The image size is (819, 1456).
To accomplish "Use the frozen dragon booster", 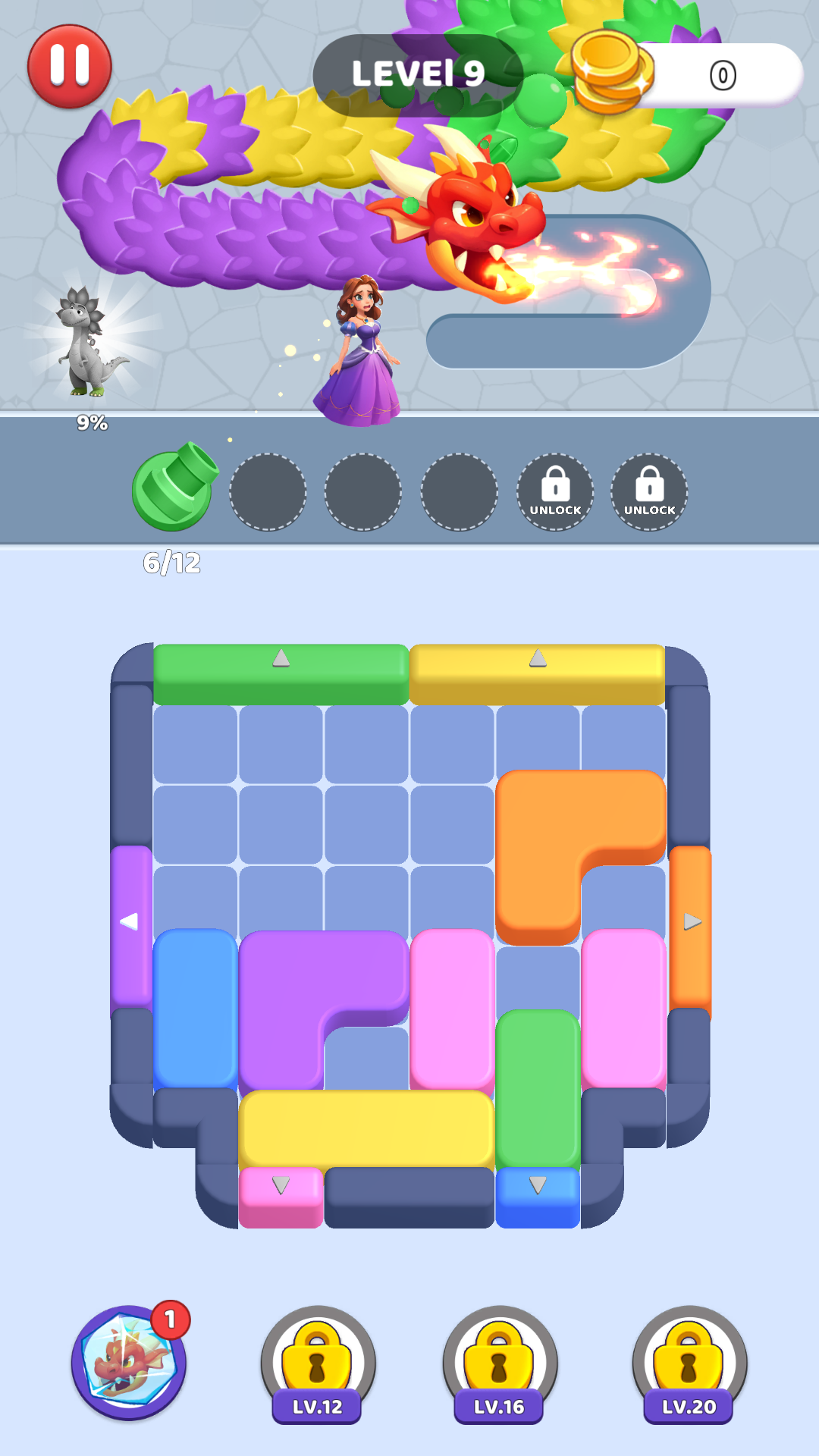I will 129,1362.
